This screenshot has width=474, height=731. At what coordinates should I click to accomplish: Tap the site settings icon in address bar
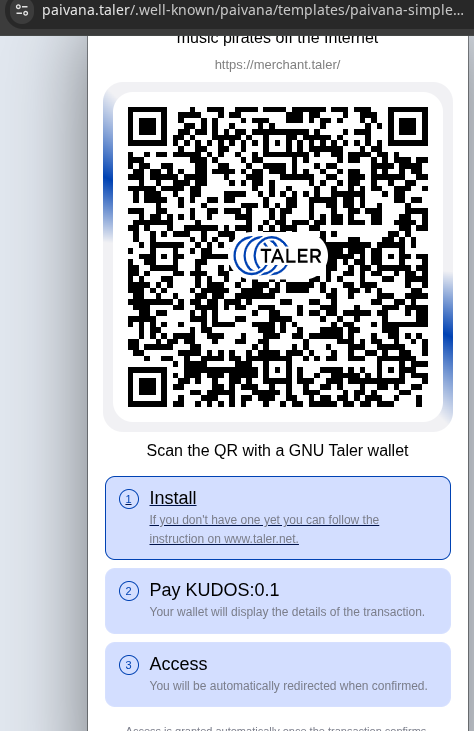[x=22, y=10]
